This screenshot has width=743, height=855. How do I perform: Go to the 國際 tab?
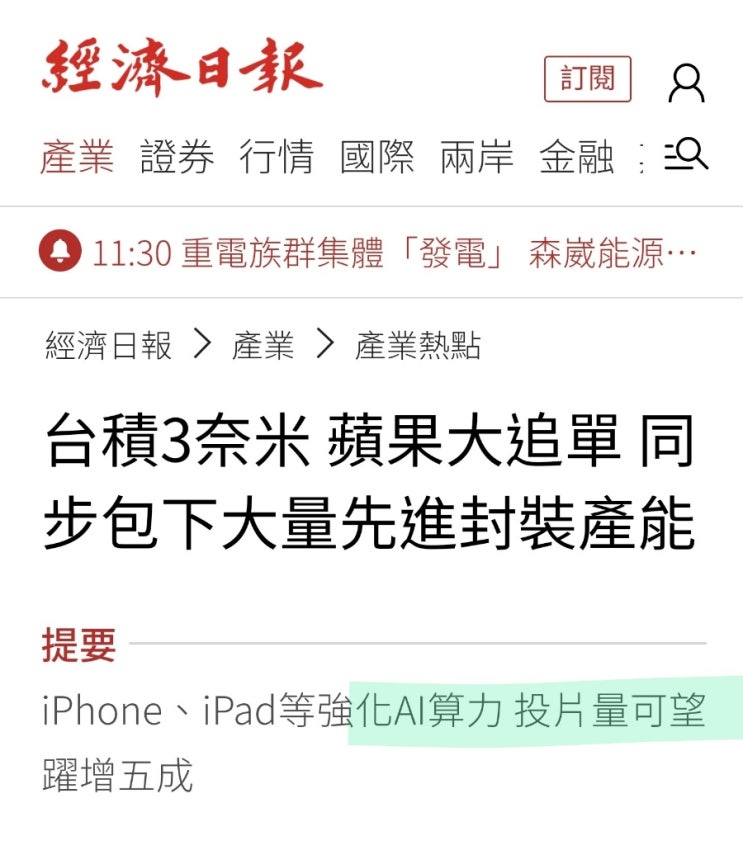pos(377,157)
